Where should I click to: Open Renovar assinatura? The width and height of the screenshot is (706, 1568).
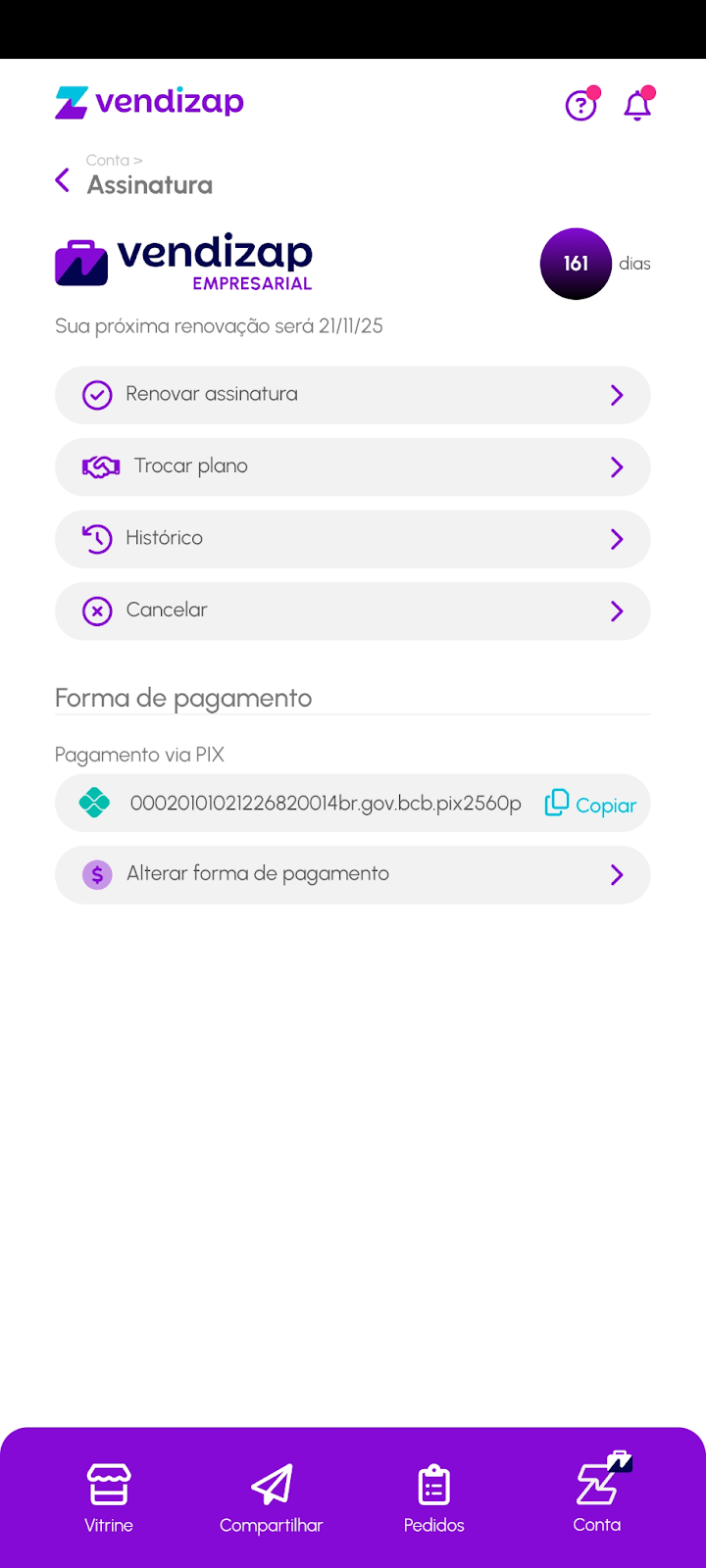pos(352,395)
